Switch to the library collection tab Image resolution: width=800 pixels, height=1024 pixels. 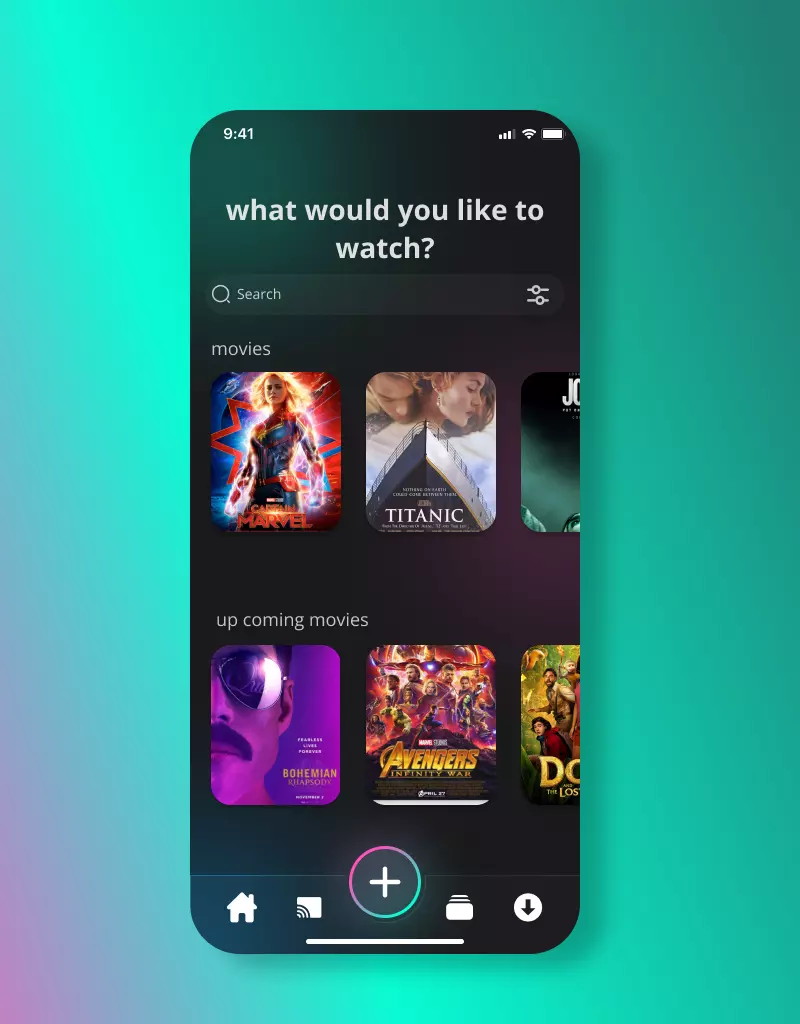[x=459, y=908]
